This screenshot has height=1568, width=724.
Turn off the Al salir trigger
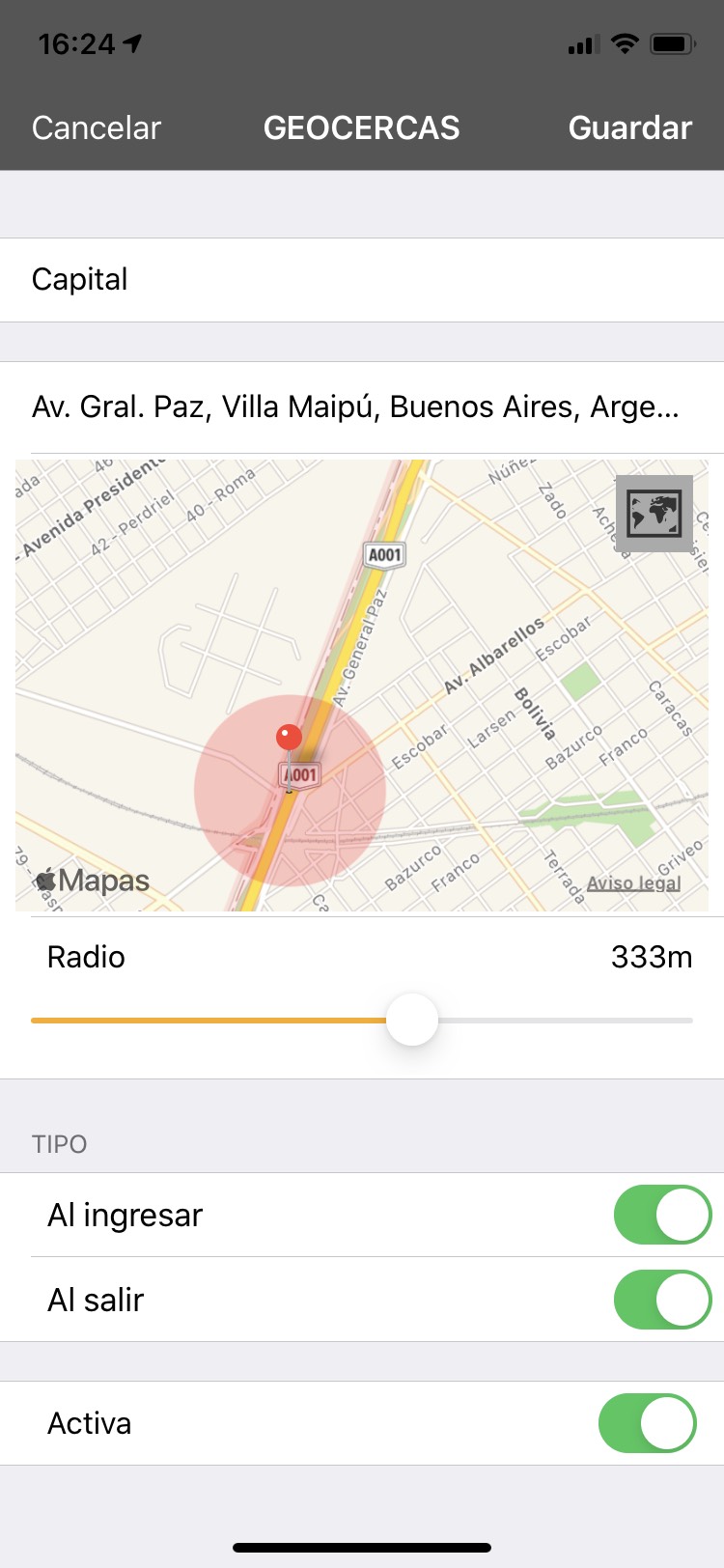[661, 1300]
